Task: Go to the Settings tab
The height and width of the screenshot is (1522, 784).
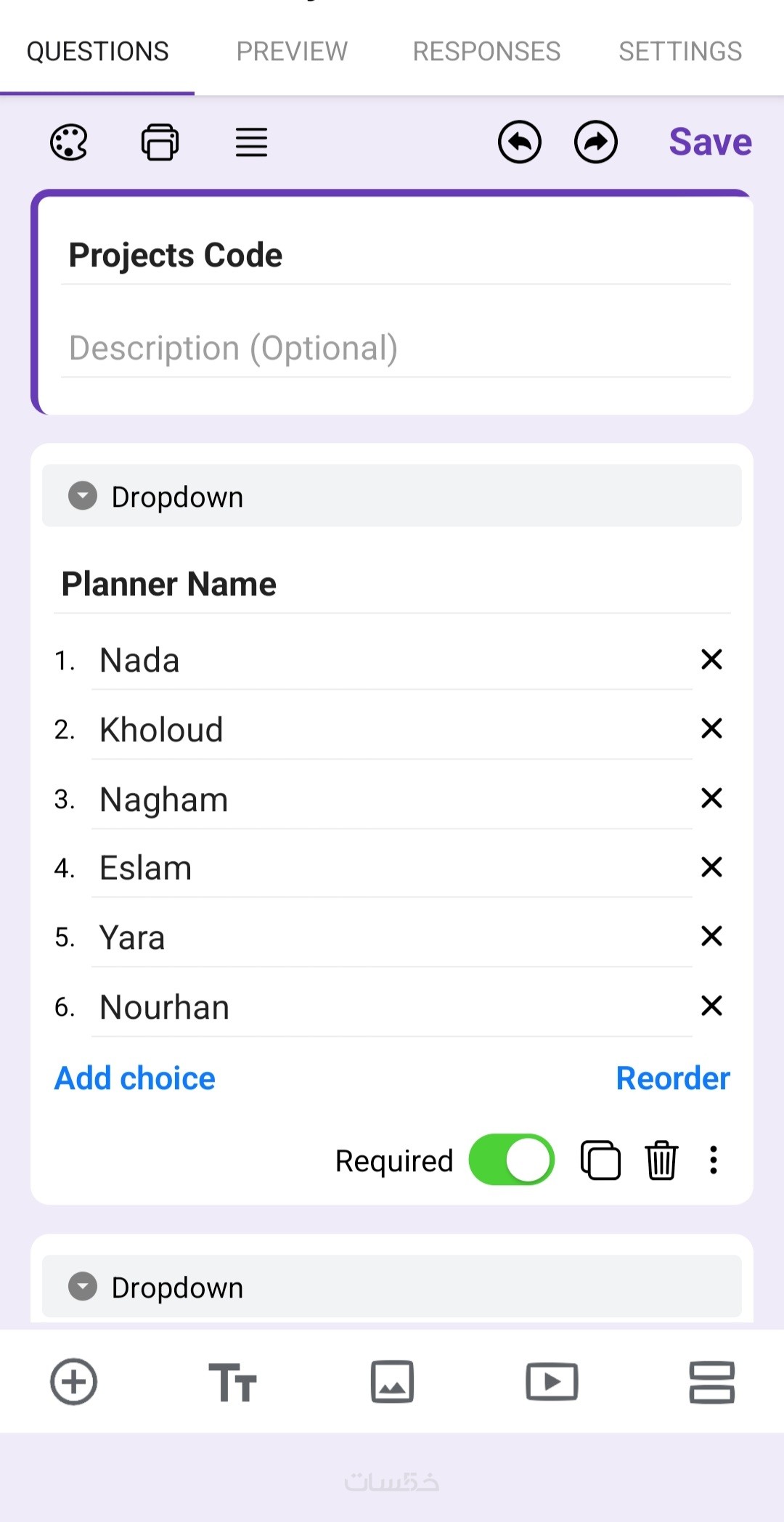Action: 680,52
